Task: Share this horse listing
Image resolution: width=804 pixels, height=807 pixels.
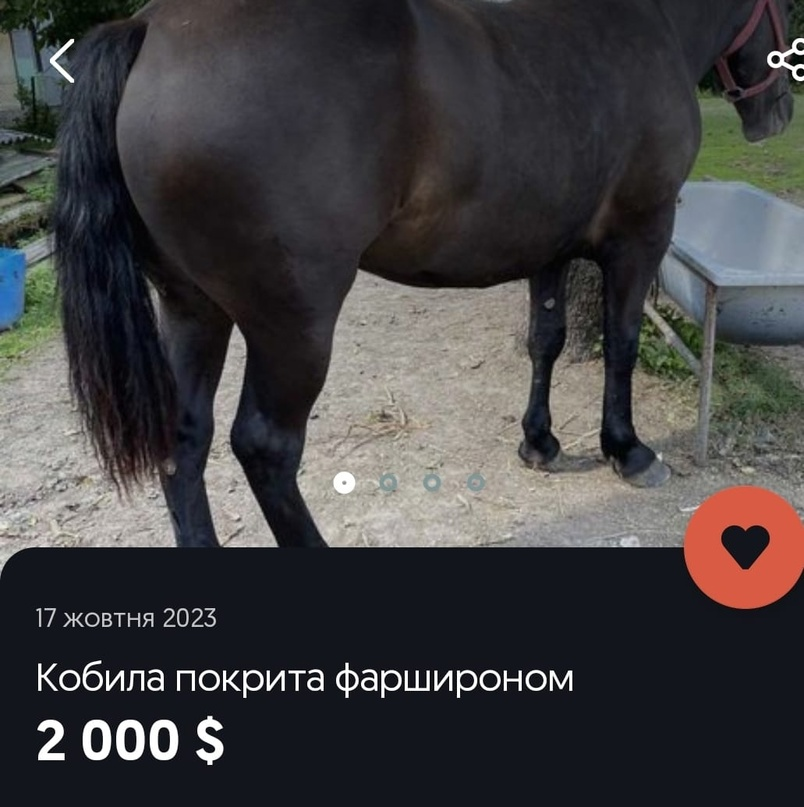Action: pos(786,60)
